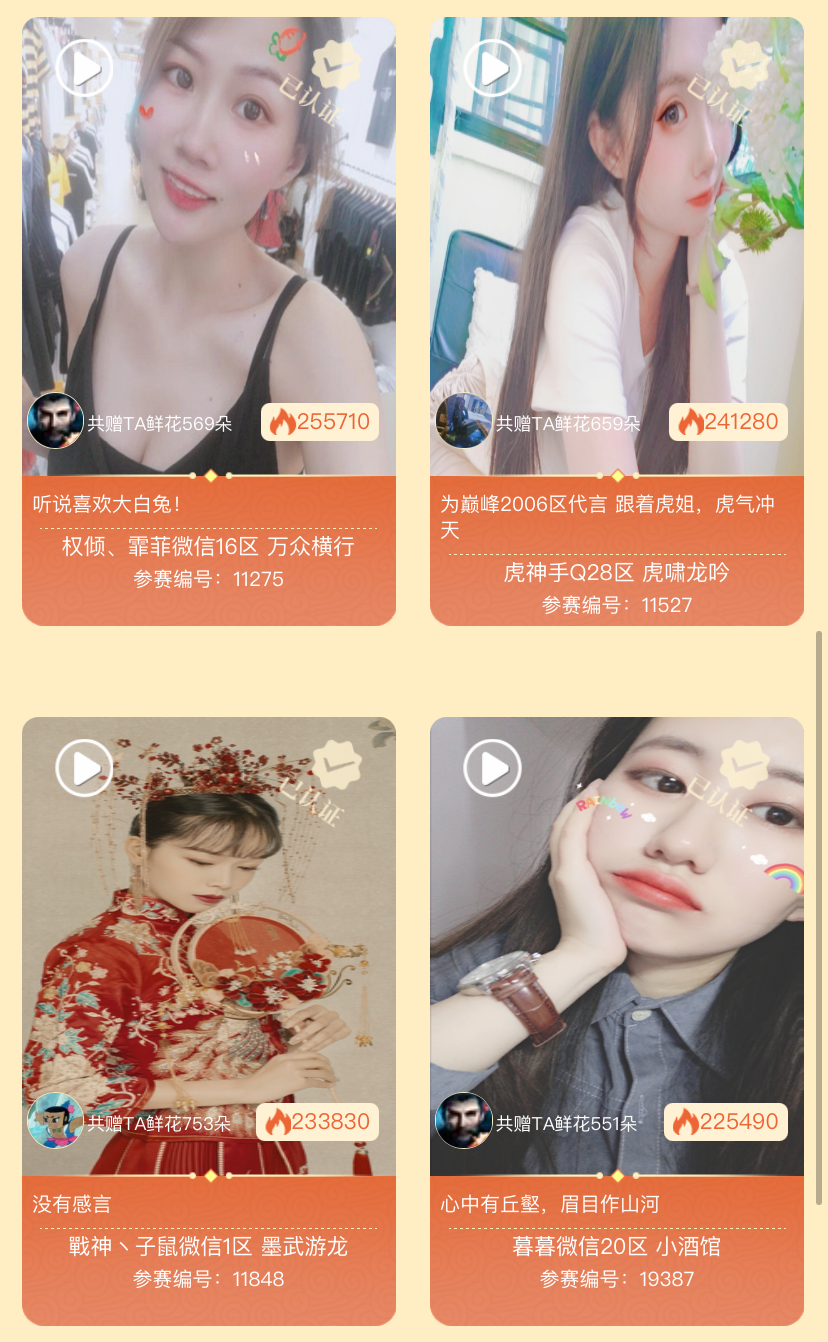The width and height of the screenshot is (828, 1342).
Task: Open the avatar beside 共赠TA鲜花659朵
Action: click(x=463, y=420)
